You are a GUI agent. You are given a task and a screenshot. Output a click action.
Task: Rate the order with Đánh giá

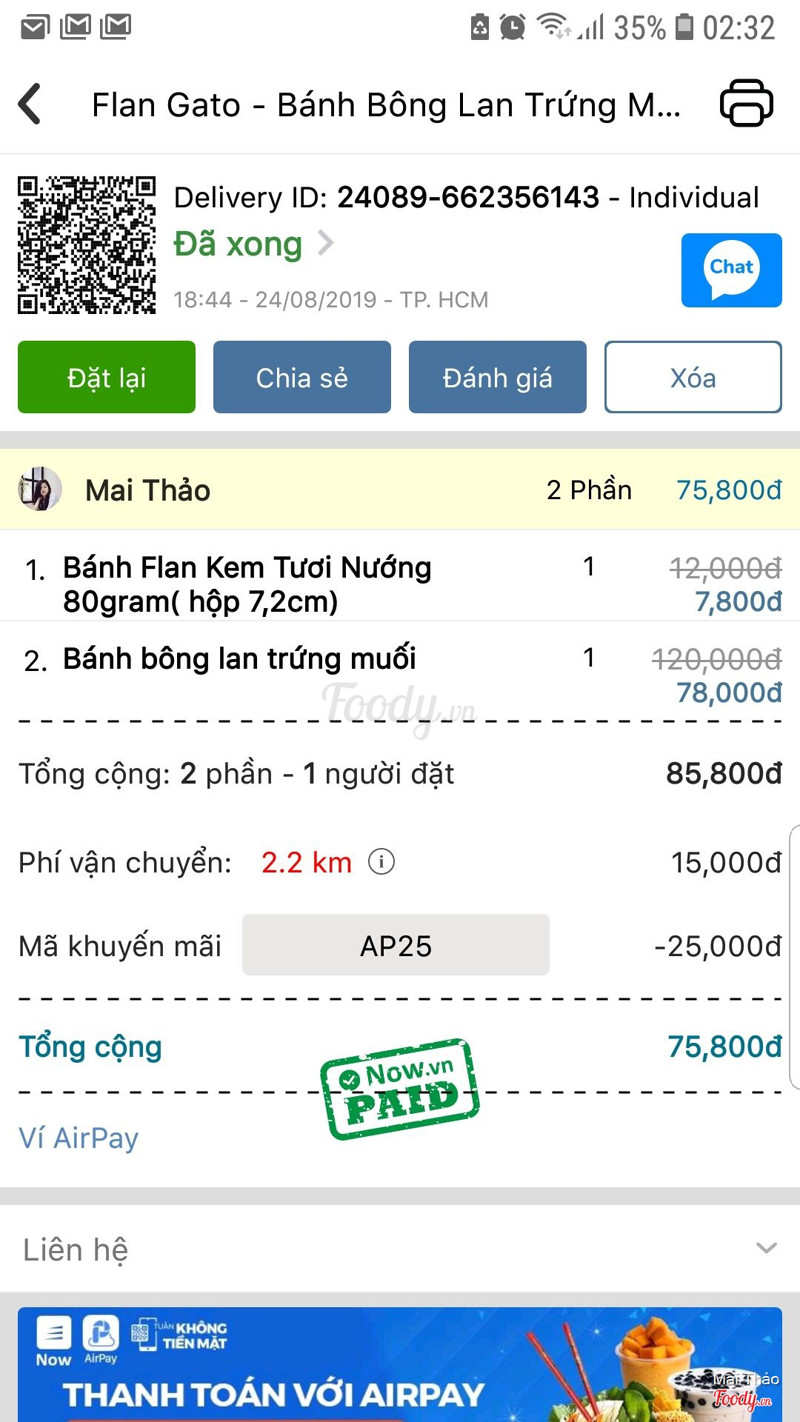click(497, 377)
